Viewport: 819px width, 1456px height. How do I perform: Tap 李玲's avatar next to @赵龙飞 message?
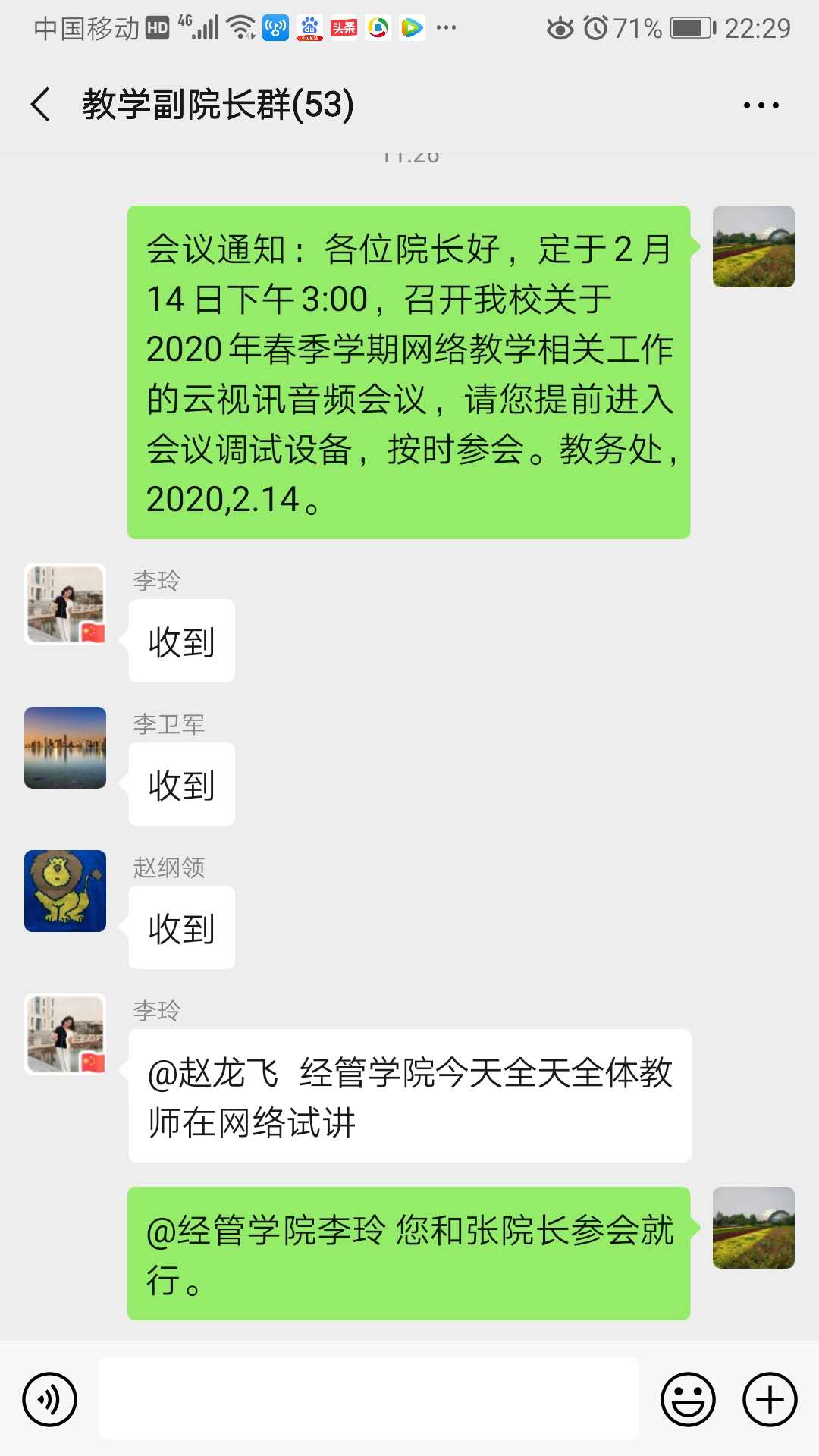[65, 1034]
